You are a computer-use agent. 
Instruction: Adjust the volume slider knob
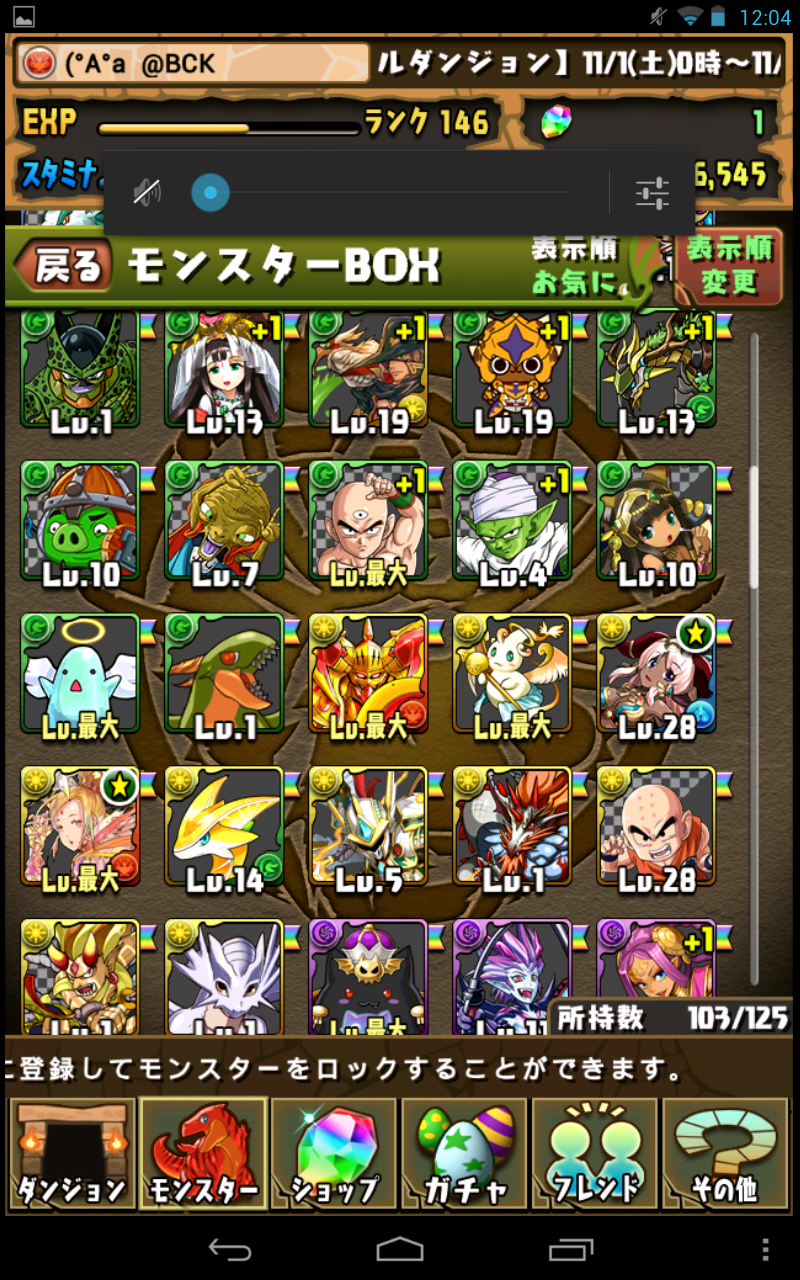coord(210,192)
